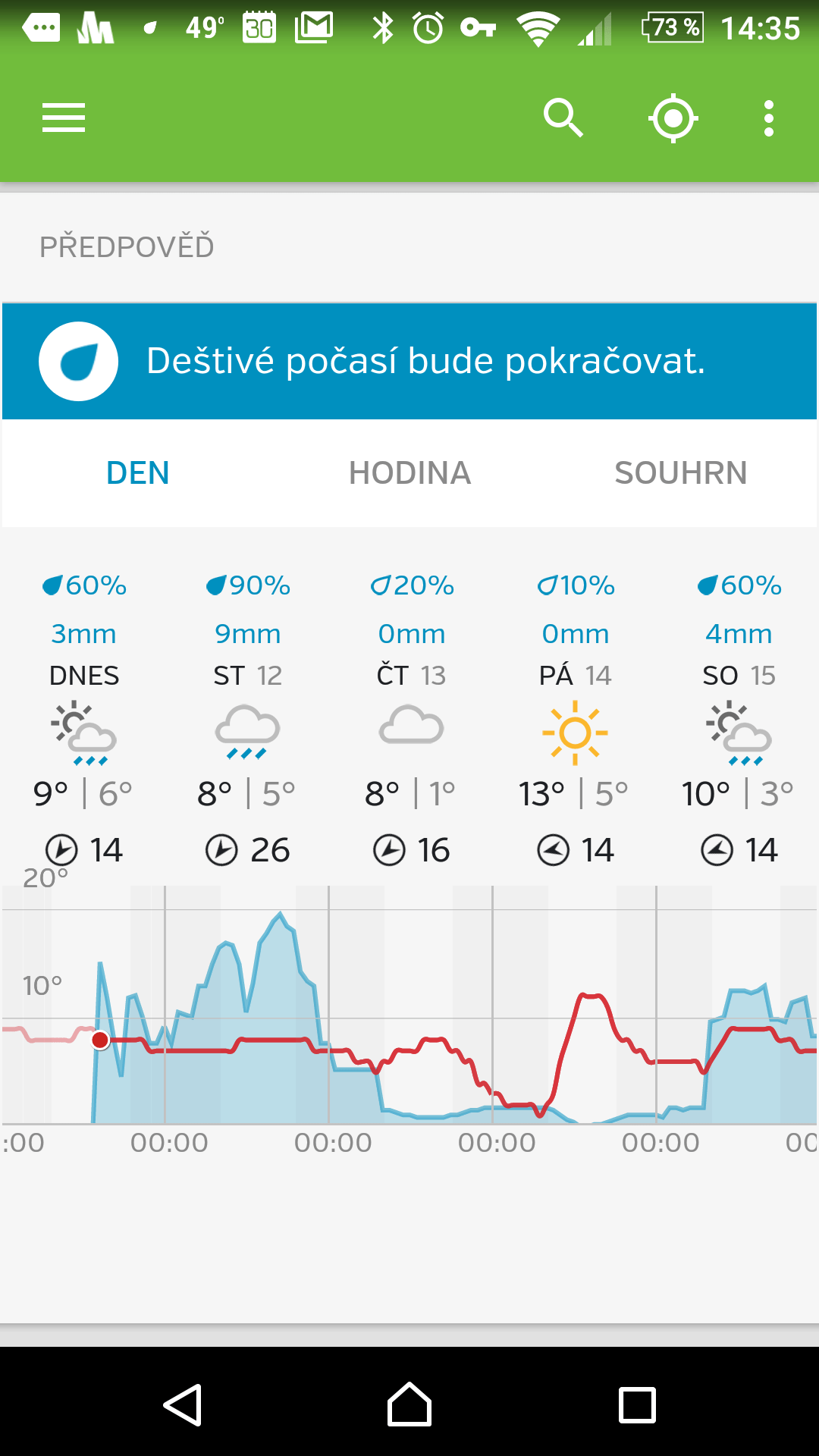
Task: Go back with the system back button
Action: (x=183, y=1404)
